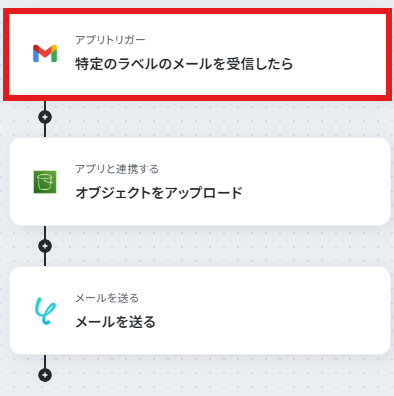
Task: Open the Gmail trigger 特定のラベルのメールを受信したら card
Action: pyautogui.click(x=197, y=54)
